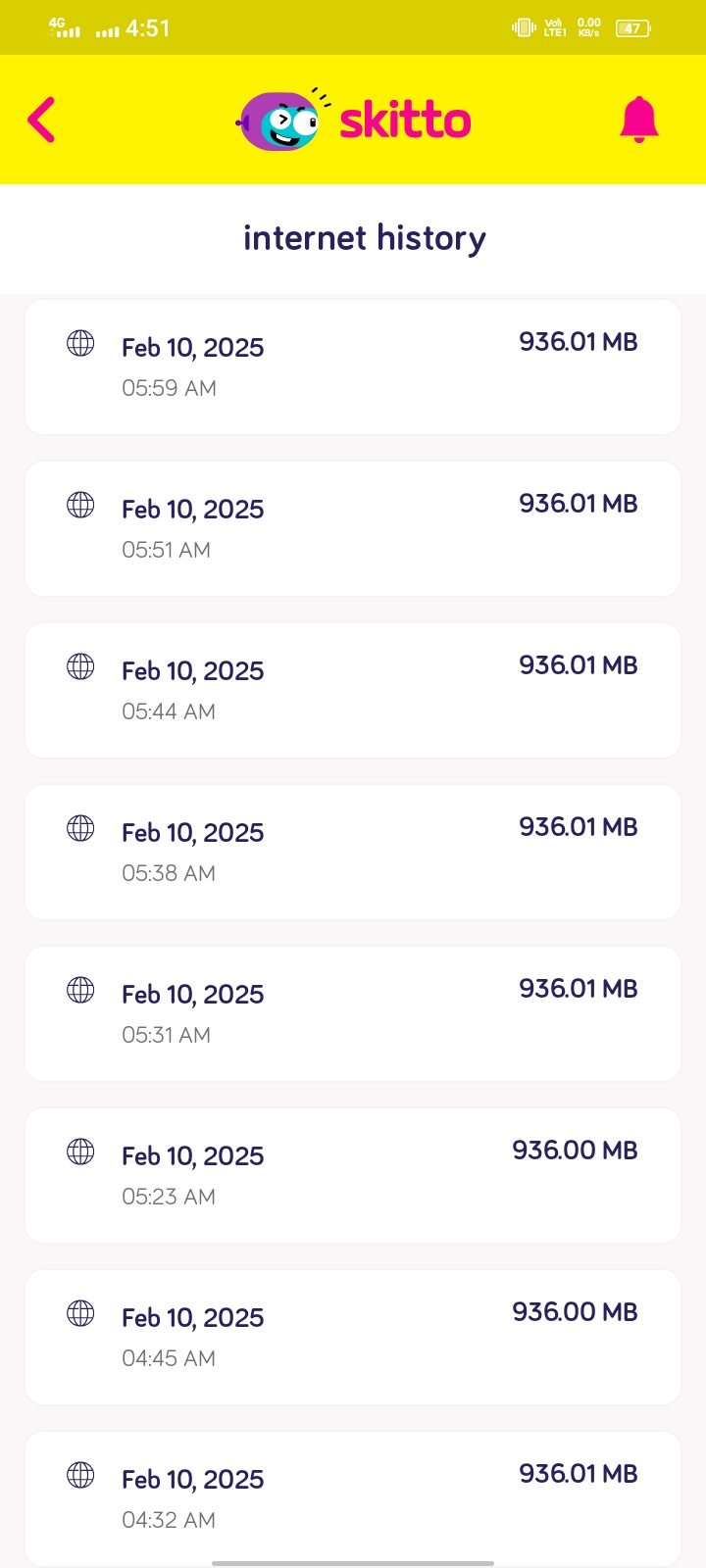Go back using the pink arrow
This screenshot has height=1568, width=706.
[41, 121]
